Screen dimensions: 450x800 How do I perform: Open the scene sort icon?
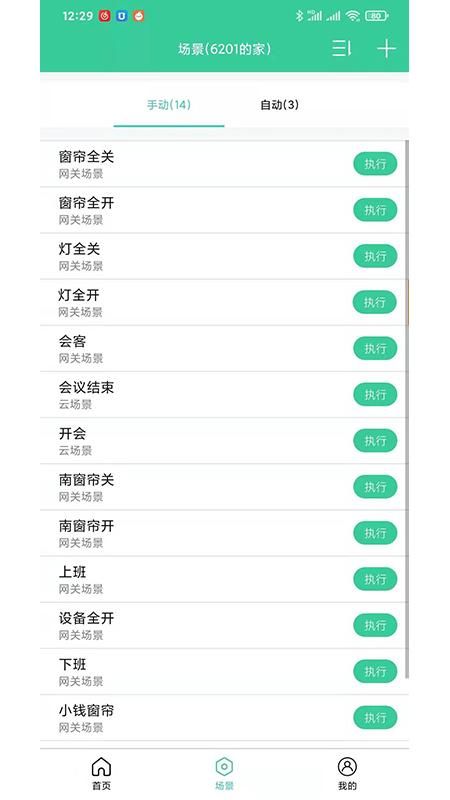(x=342, y=48)
